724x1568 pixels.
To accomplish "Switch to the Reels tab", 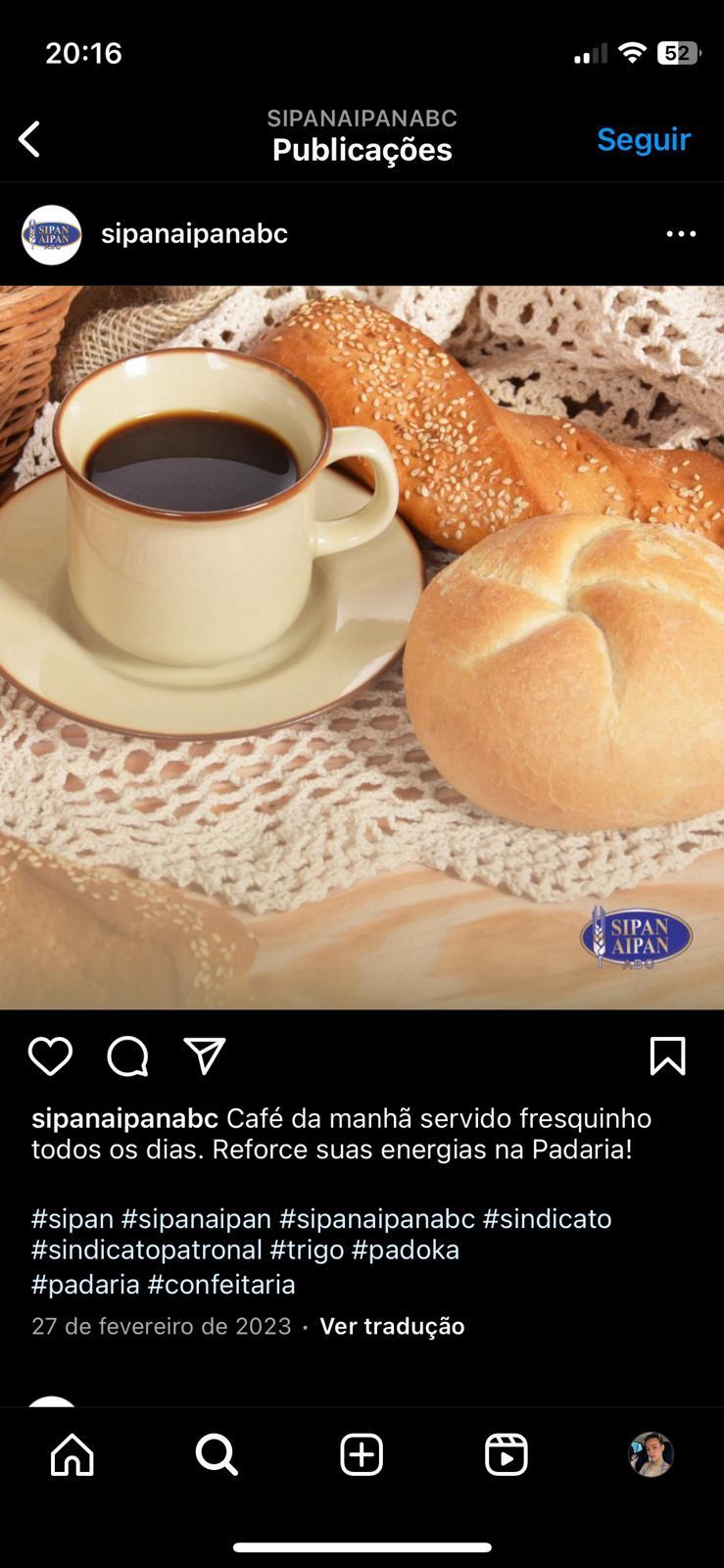I will click(x=507, y=1454).
